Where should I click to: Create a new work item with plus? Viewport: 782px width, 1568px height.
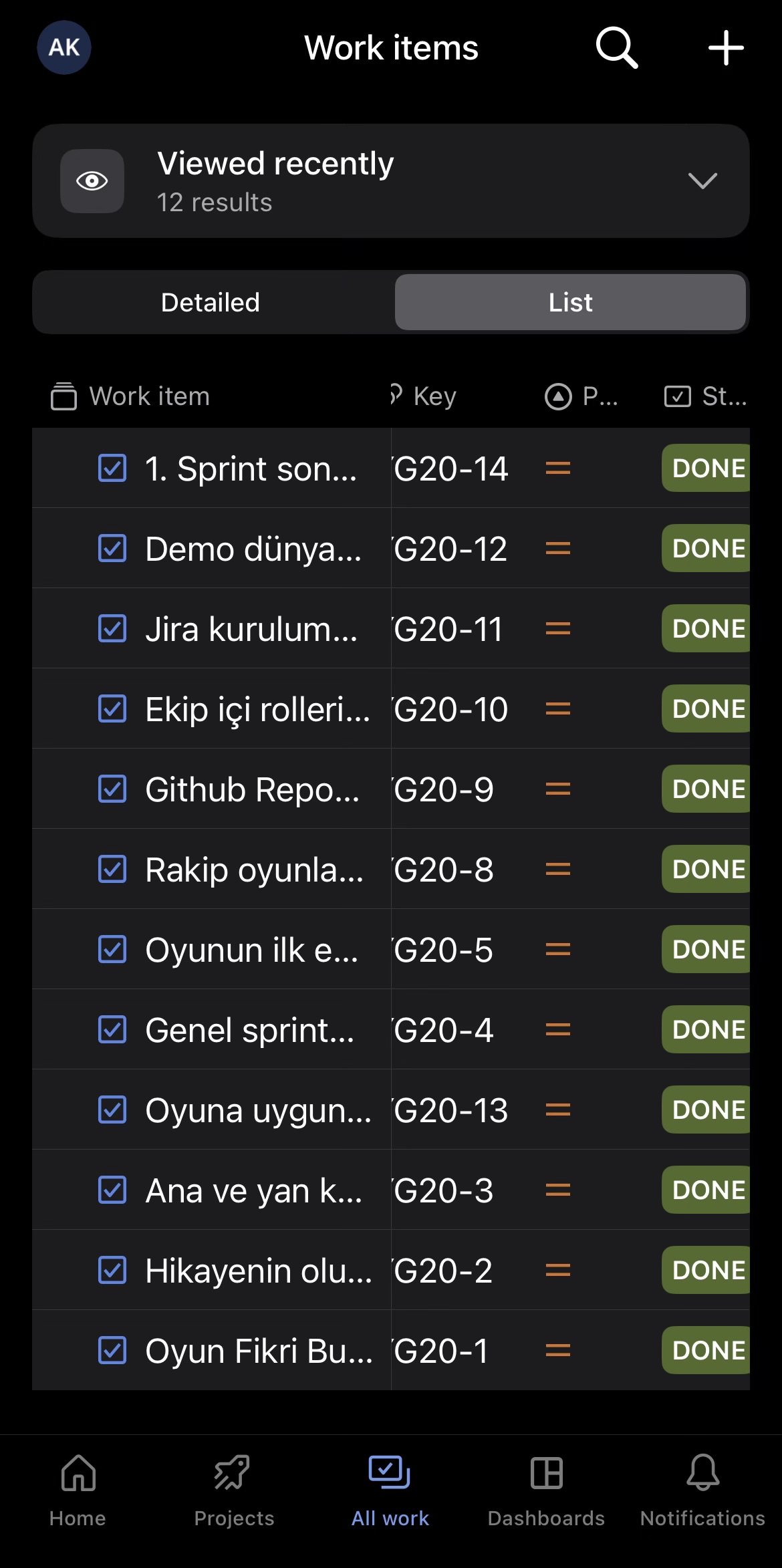tap(726, 48)
